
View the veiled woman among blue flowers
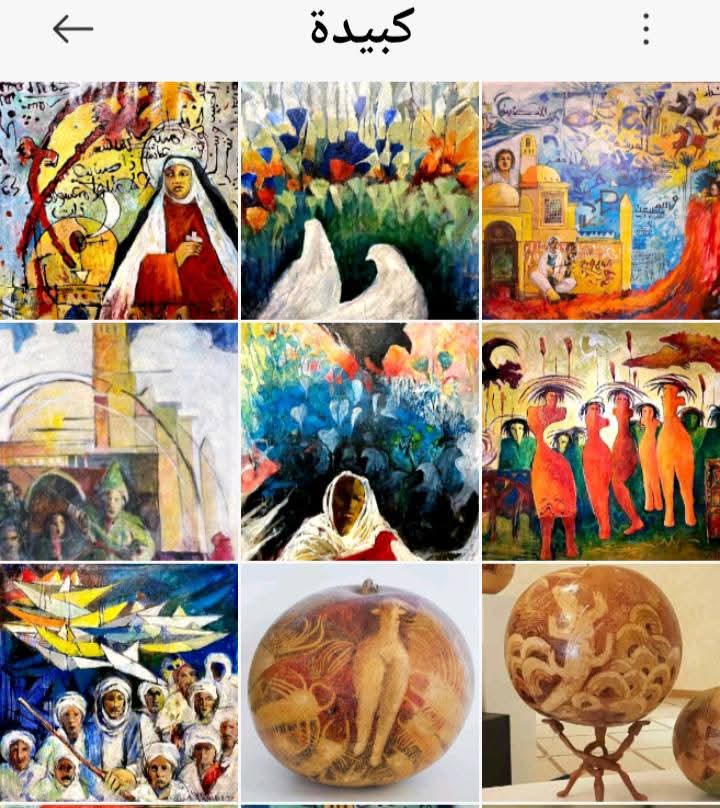[x=360, y=441]
